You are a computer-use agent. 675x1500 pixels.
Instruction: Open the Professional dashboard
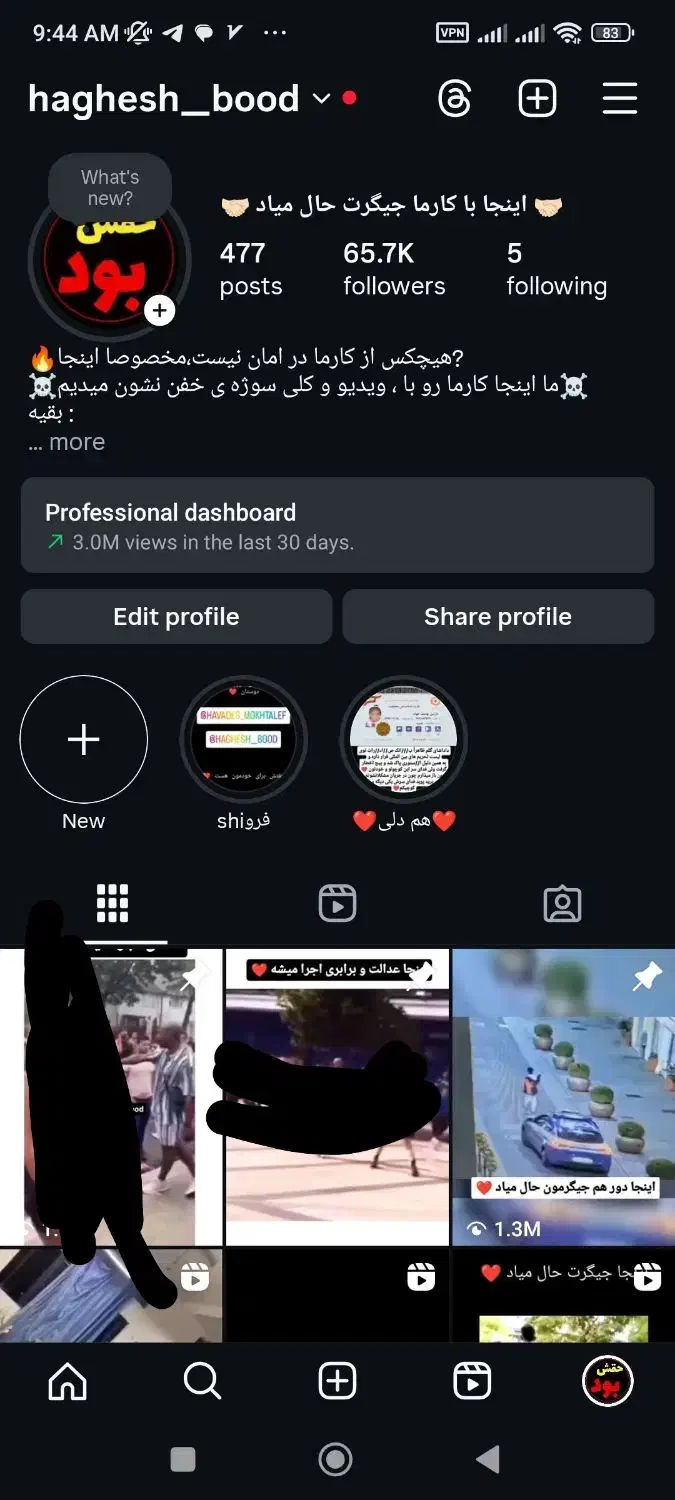pyautogui.click(x=337, y=525)
